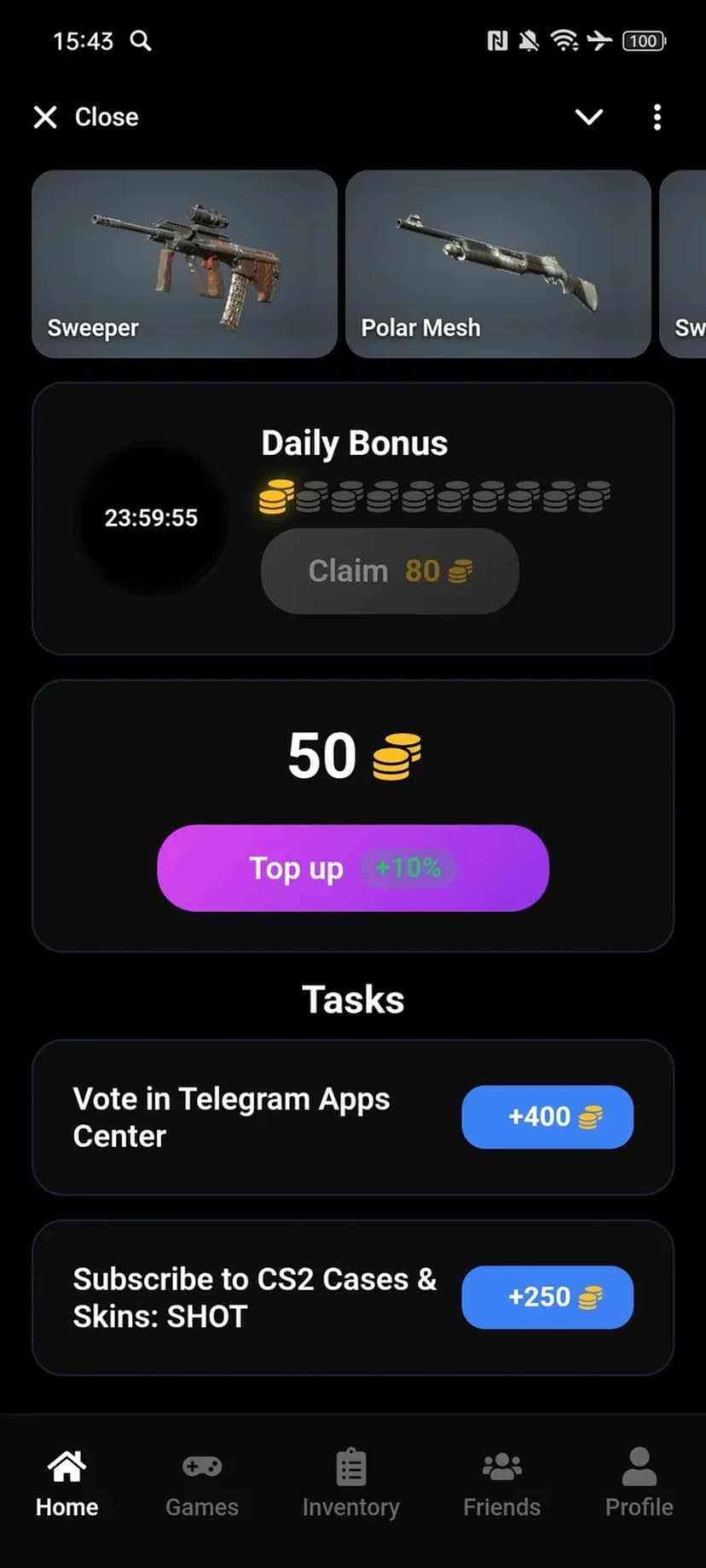Image resolution: width=706 pixels, height=1568 pixels.
Task: Collect +400 for Telegram Apps Center vote
Action: pos(547,1116)
